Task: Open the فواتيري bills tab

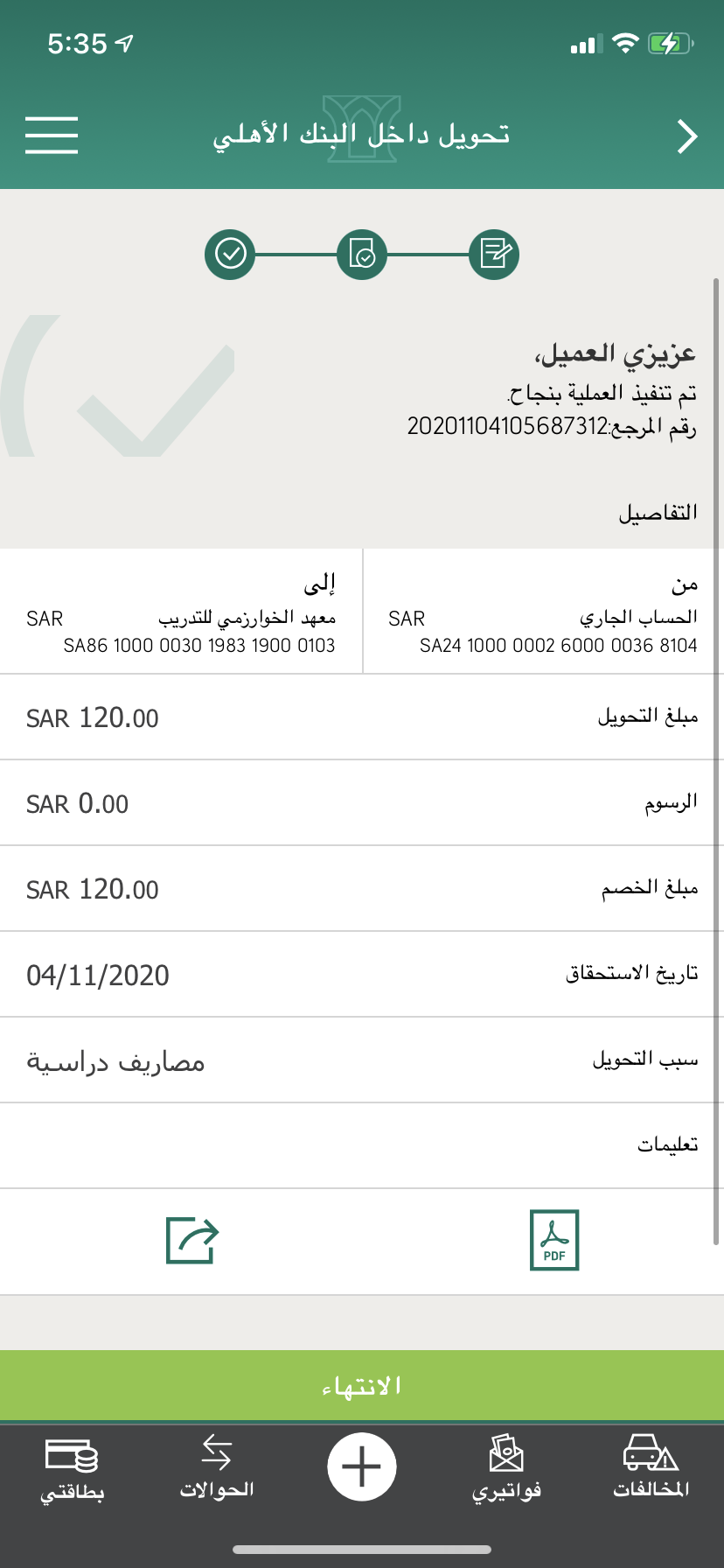Action: pos(506,1466)
